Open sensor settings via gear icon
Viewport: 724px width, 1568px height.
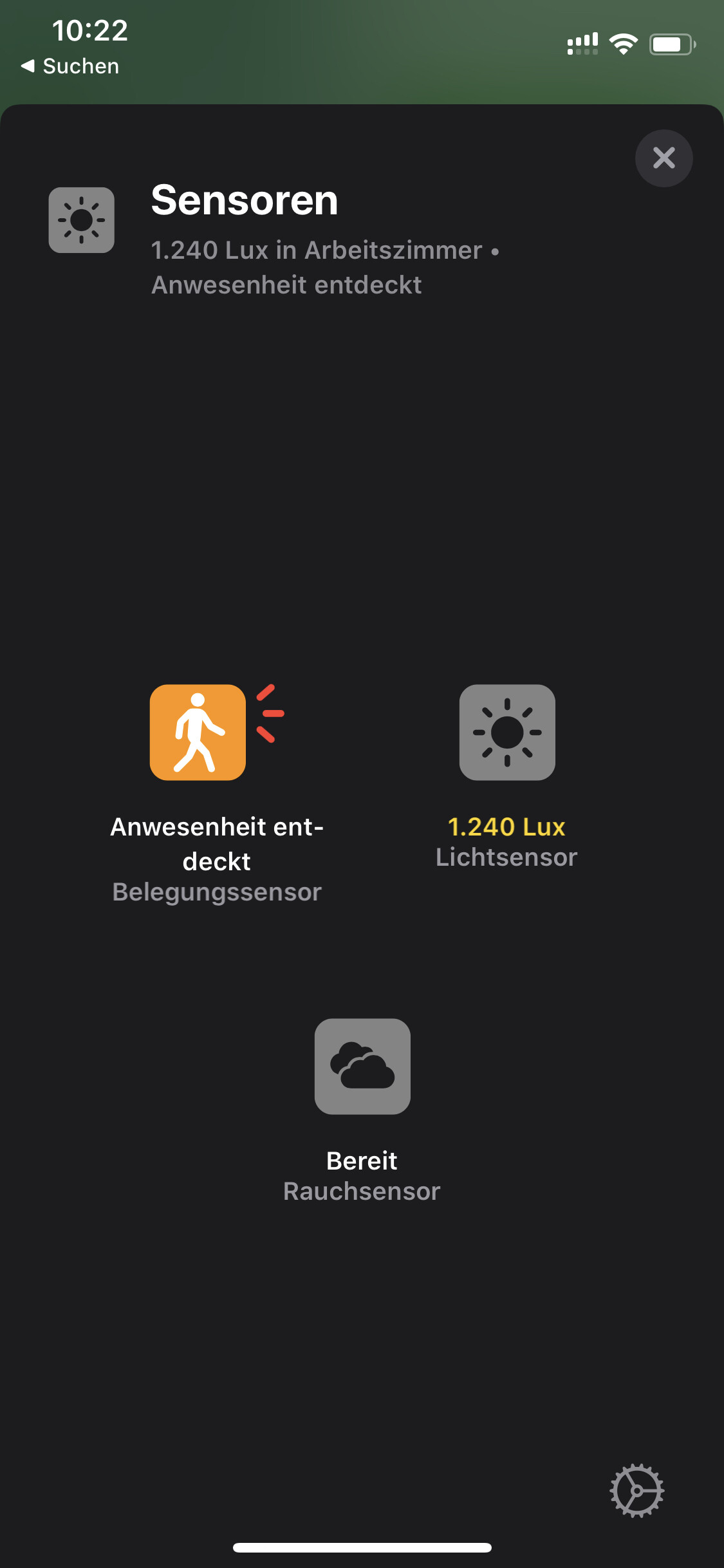[x=636, y=1491]
